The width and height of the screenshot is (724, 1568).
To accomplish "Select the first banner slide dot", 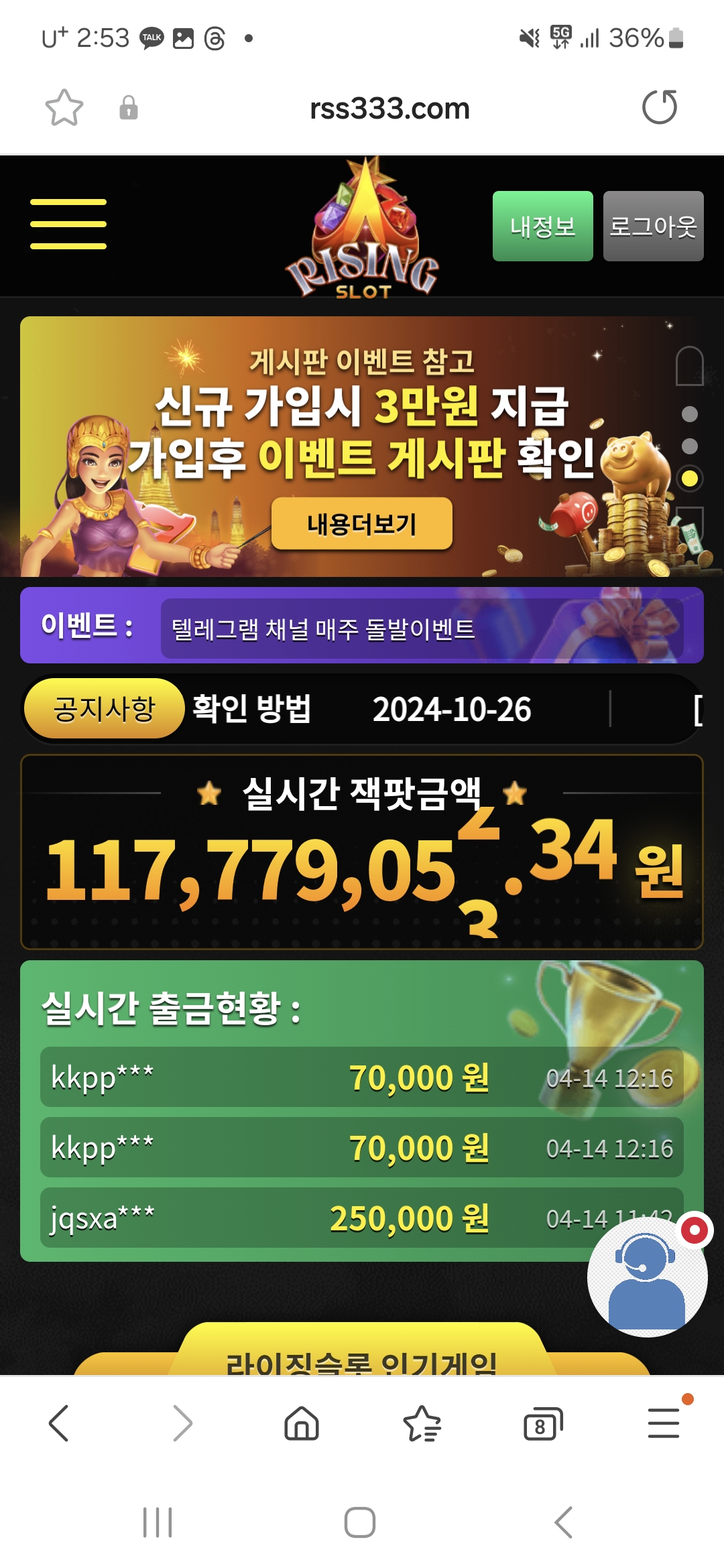I will click(x=689, y=414).
